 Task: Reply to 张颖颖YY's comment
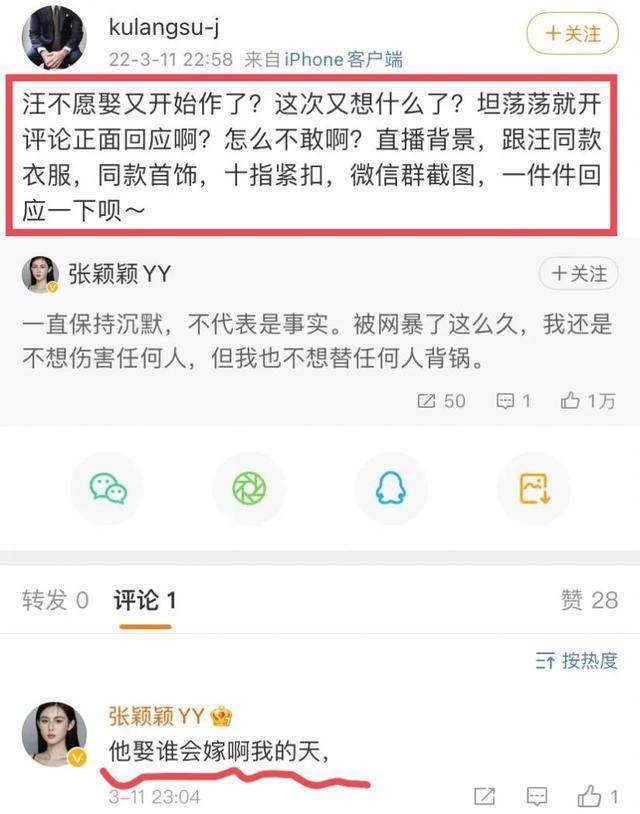(x=538, y=797)
